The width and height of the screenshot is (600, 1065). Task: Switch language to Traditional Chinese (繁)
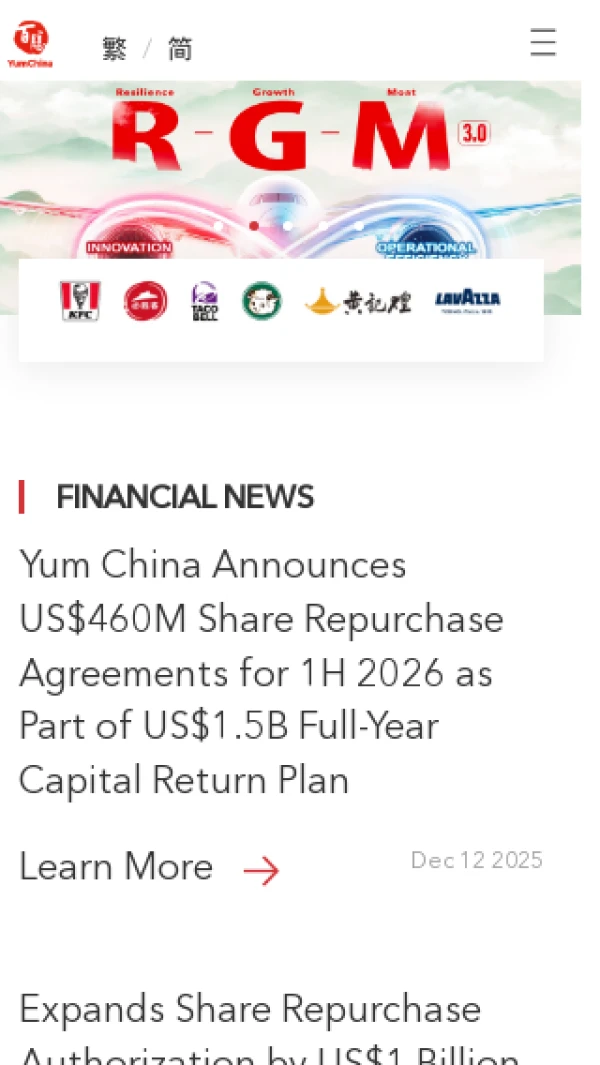tap(115, 49)
